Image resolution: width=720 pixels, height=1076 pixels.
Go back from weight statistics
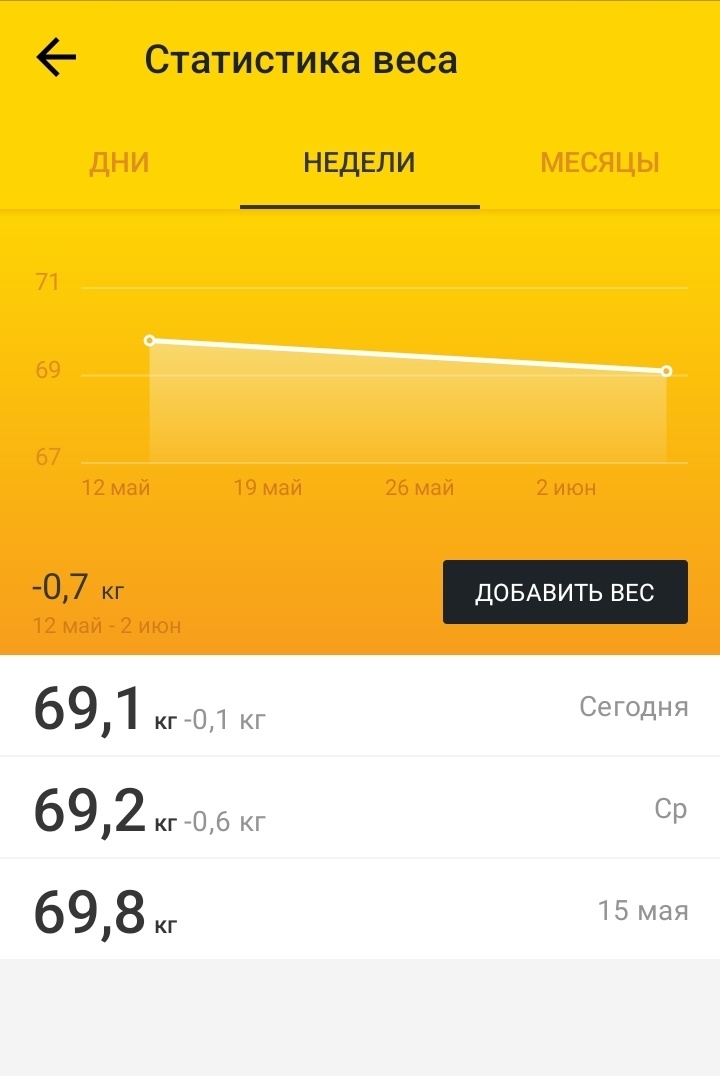click(x=56, y=59)
